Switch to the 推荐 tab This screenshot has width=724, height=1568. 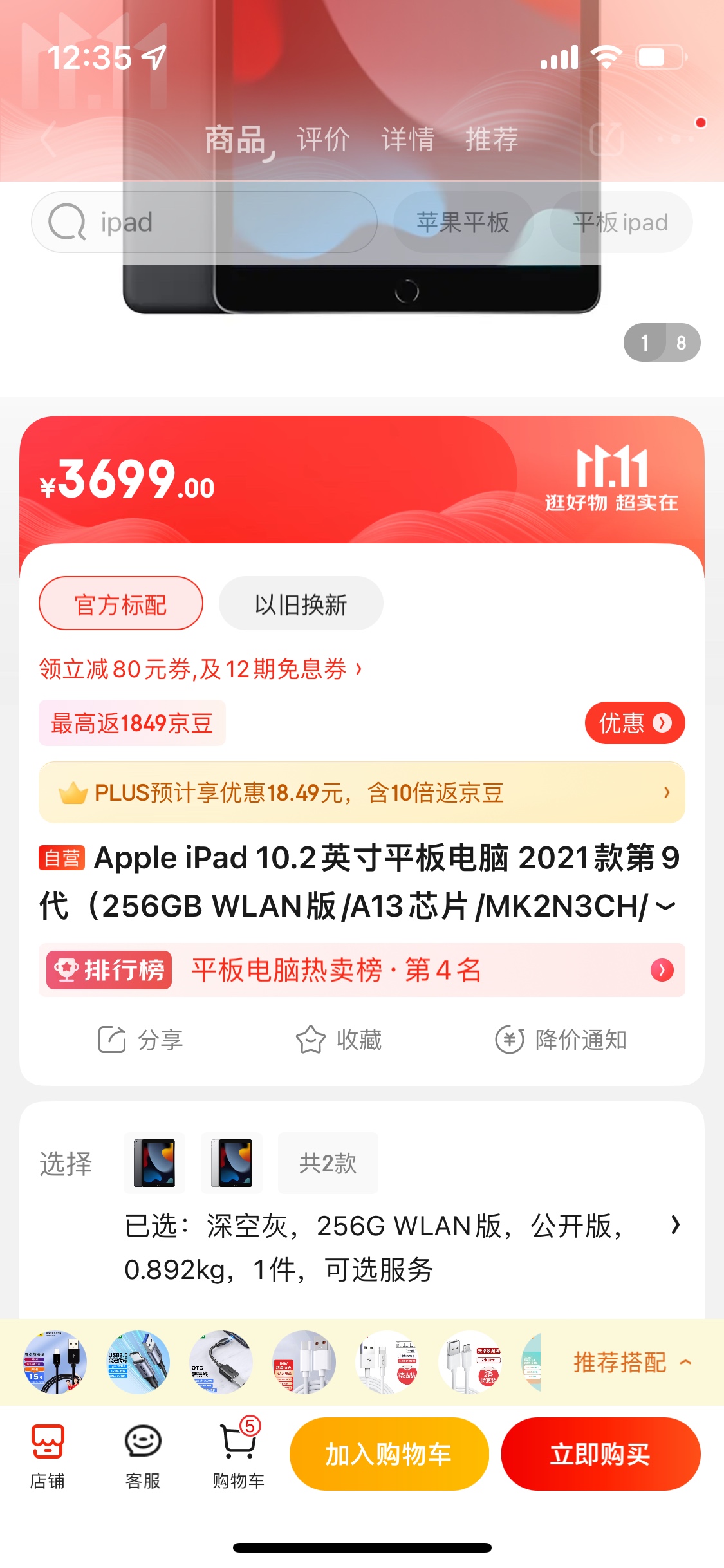492,139
